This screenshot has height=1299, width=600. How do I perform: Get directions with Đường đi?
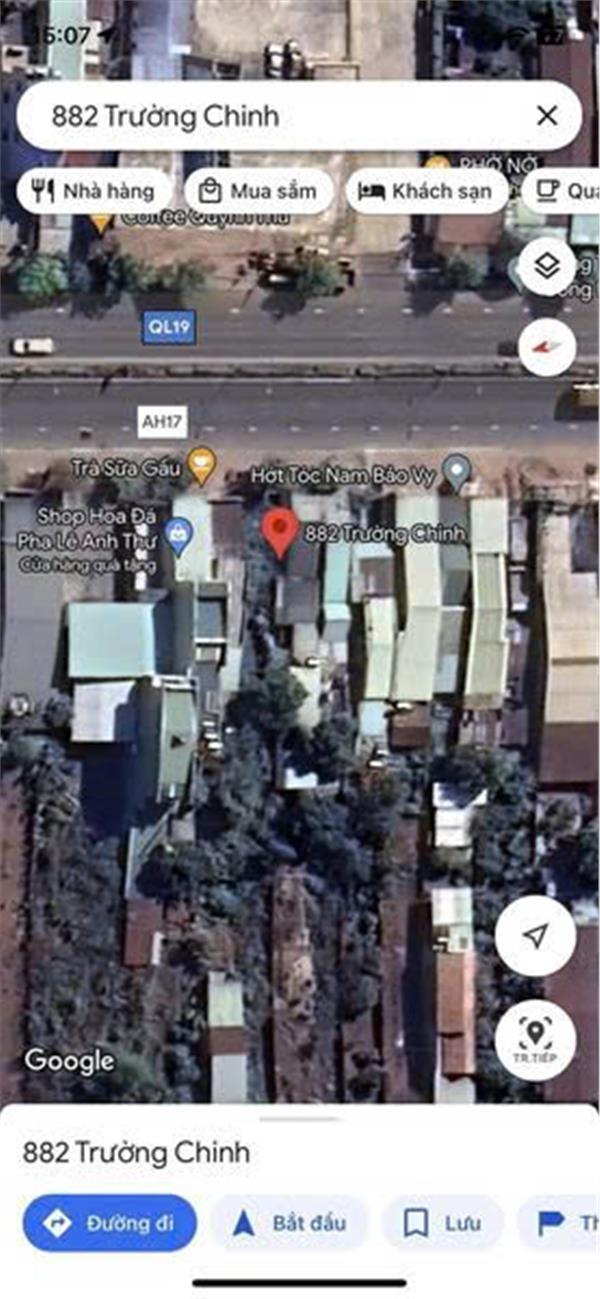pyautogui.click(x=110, y=1222)
